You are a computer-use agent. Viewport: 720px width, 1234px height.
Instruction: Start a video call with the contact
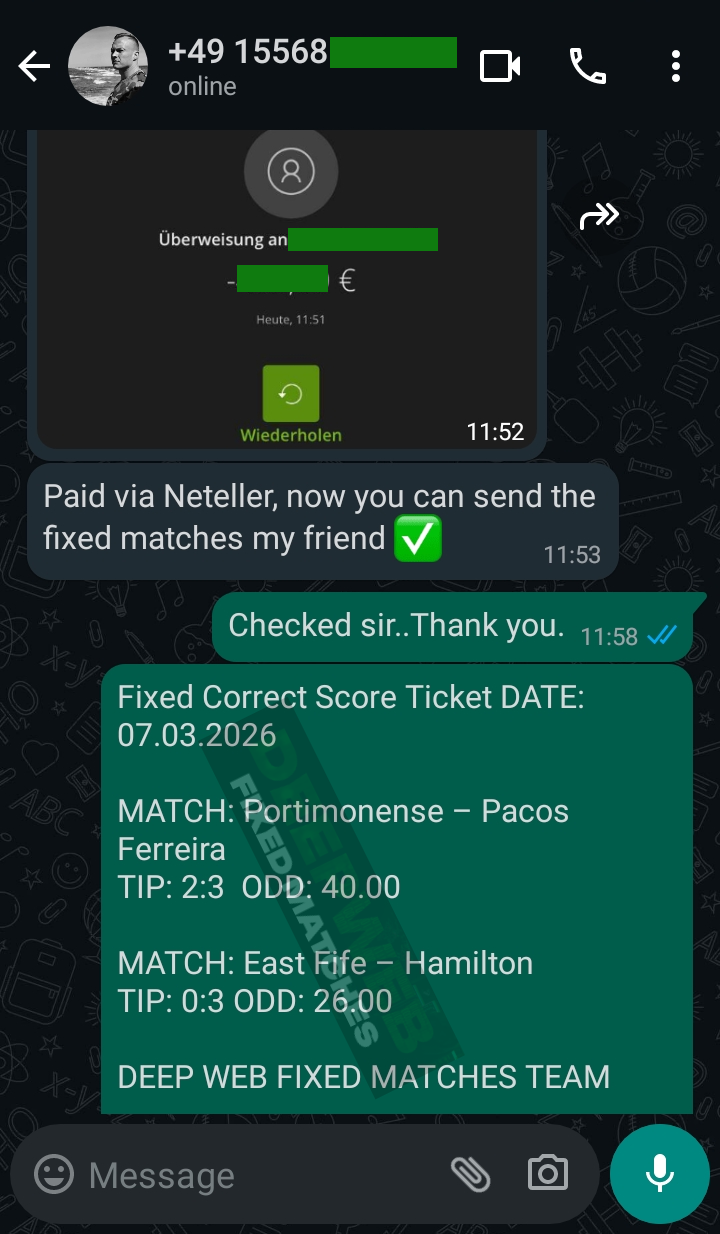point(500,65)
